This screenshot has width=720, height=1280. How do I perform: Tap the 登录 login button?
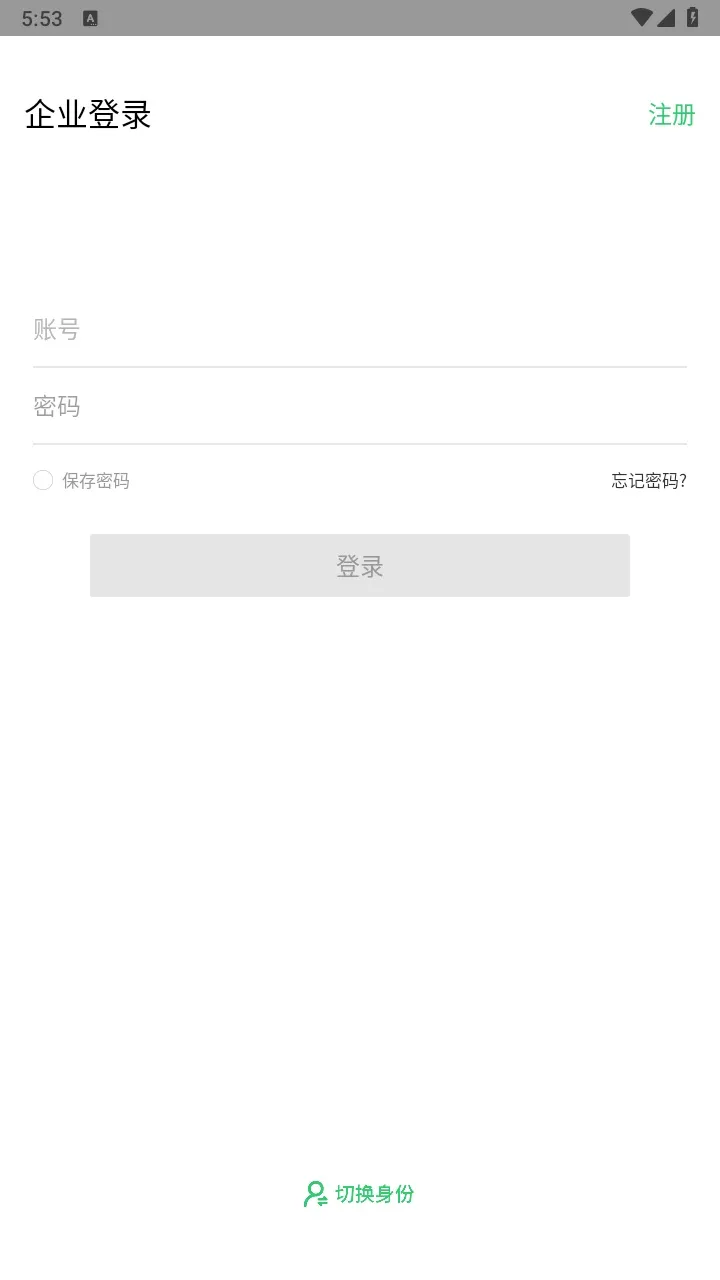[x=359, y=566]
